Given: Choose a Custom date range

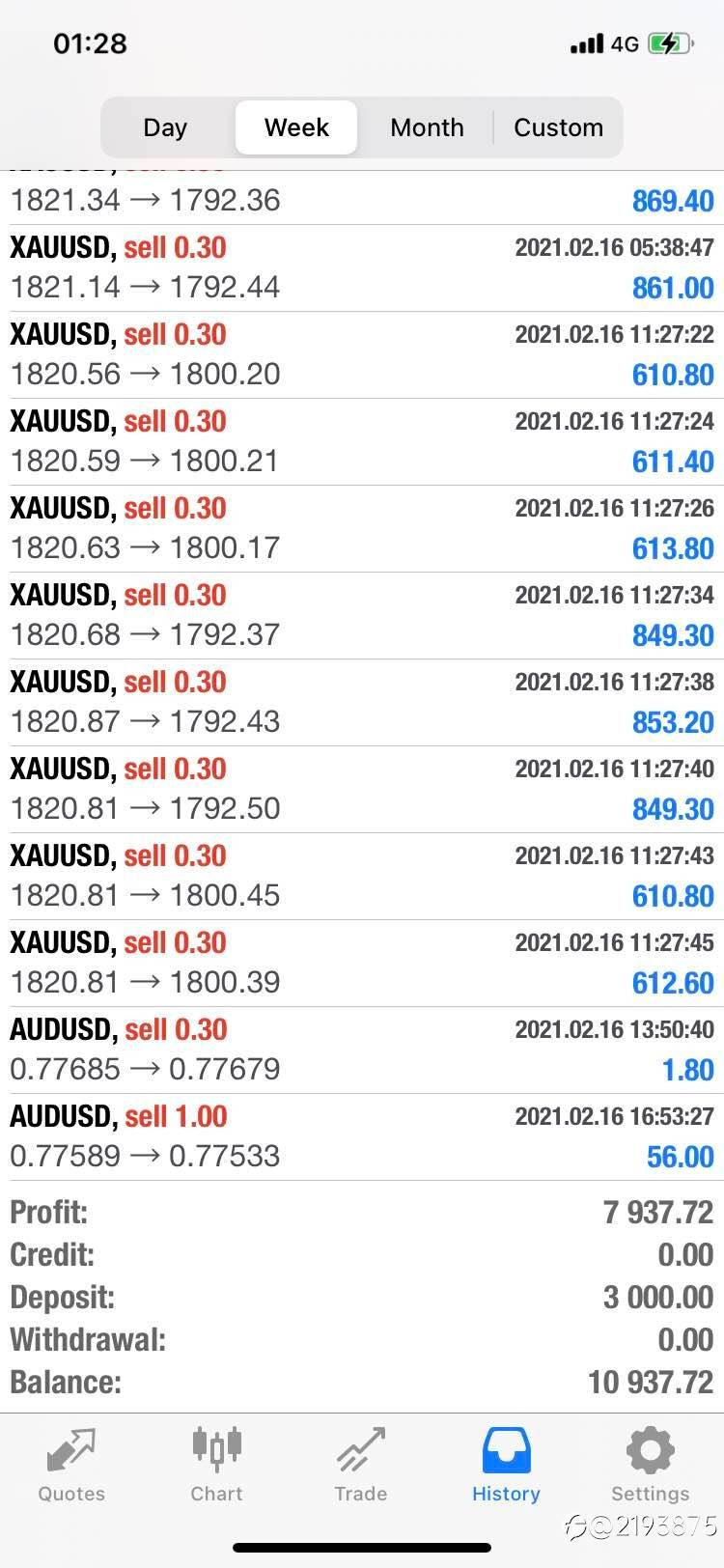Looking at the screenshot, I should pos(558,127).
